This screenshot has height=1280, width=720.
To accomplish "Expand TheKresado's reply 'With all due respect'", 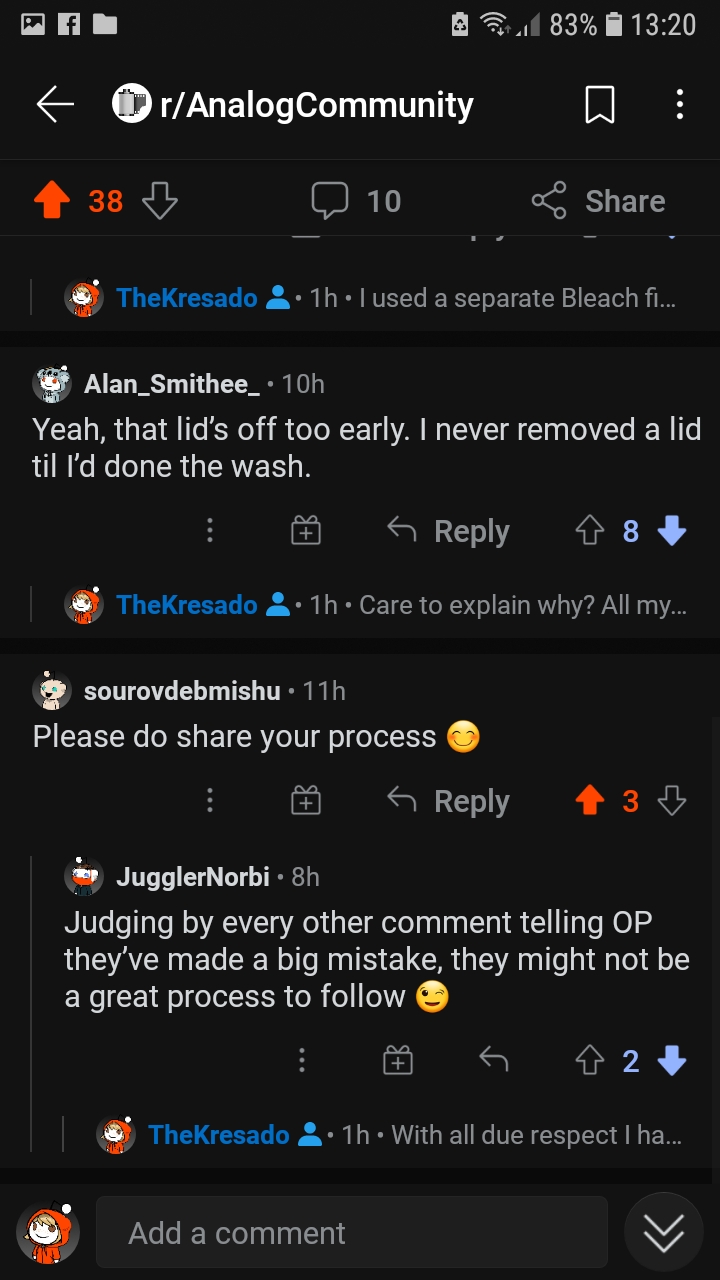I will (390, 1135).
